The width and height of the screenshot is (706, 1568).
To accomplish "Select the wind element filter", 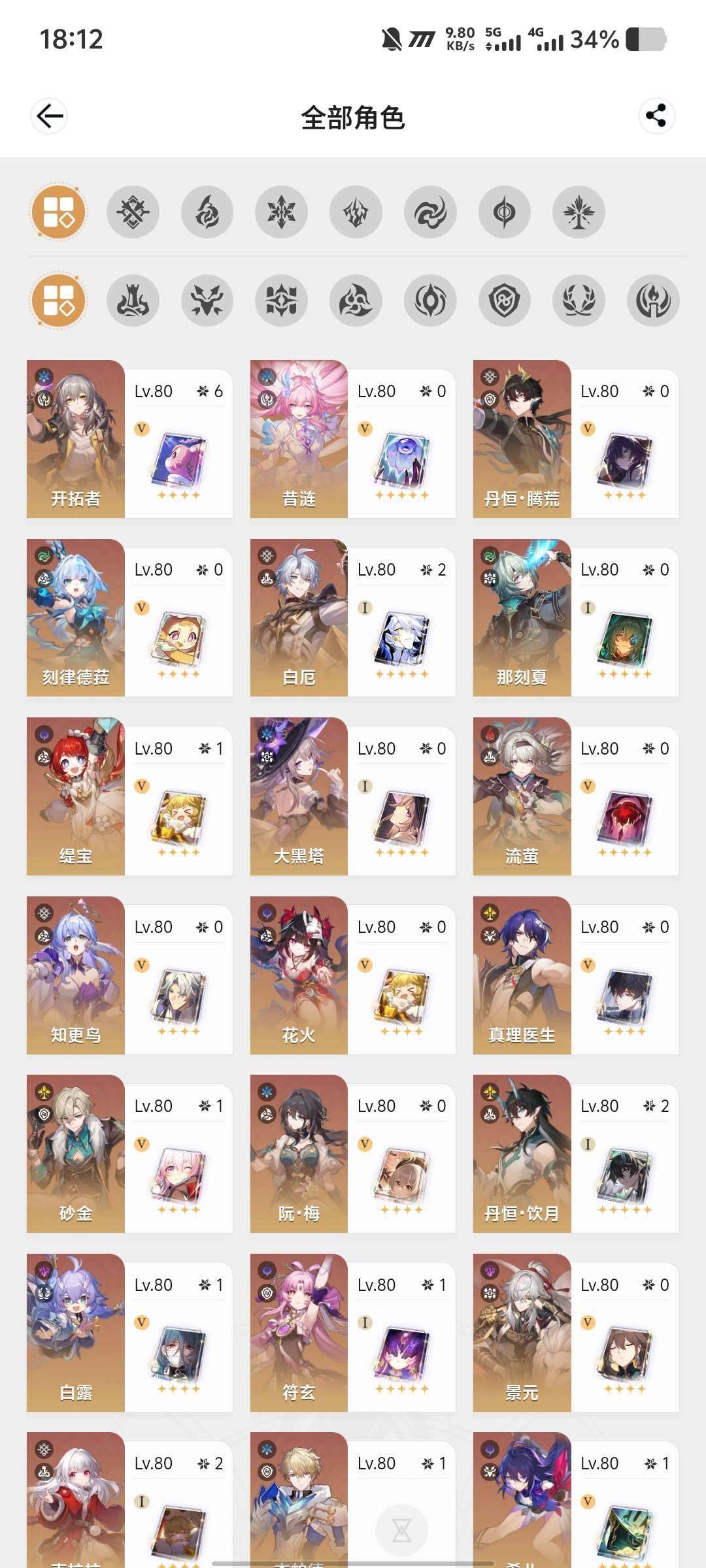I will click(x=429, y=212).
